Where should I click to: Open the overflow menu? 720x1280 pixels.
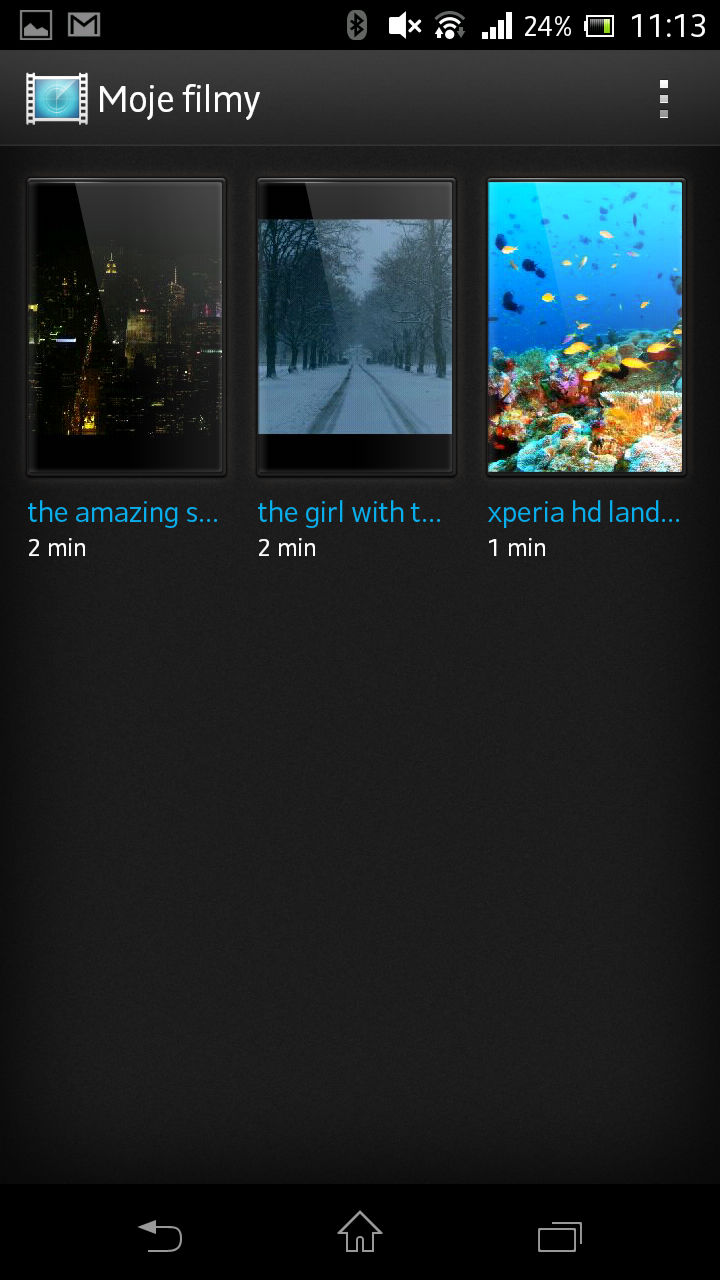click(663, 99)
